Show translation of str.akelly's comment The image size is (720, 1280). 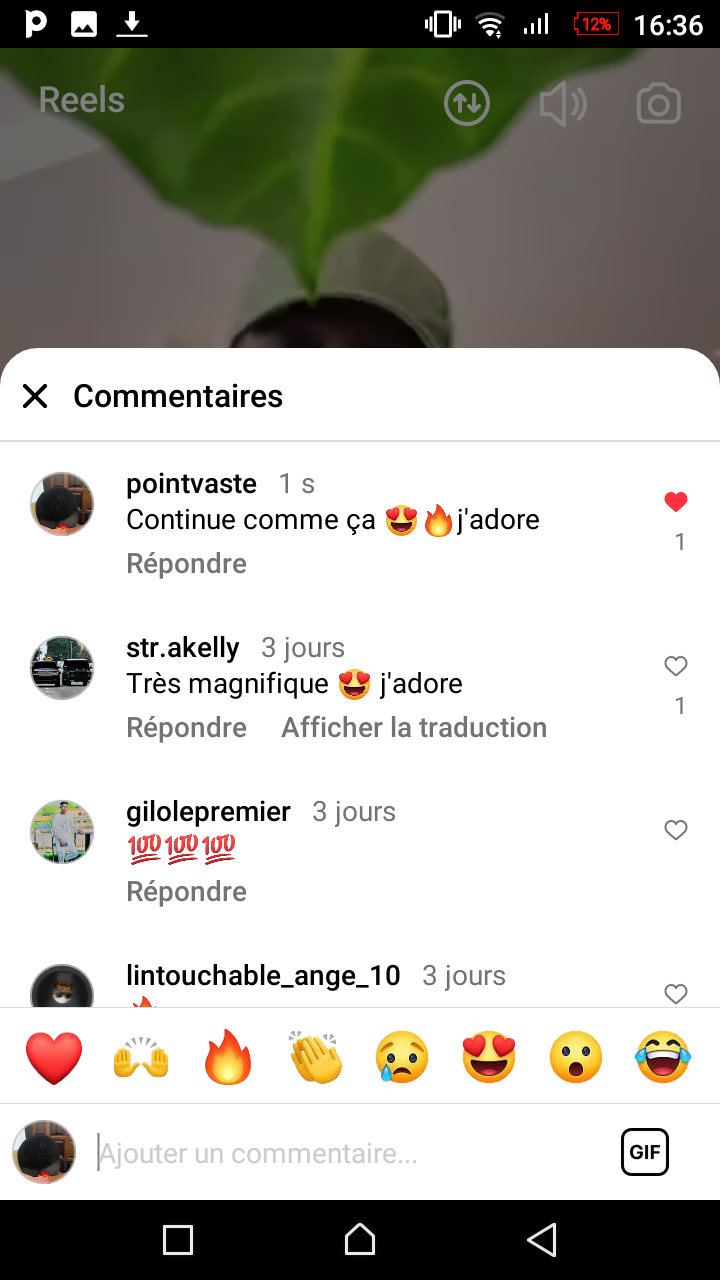click(414, 728)
